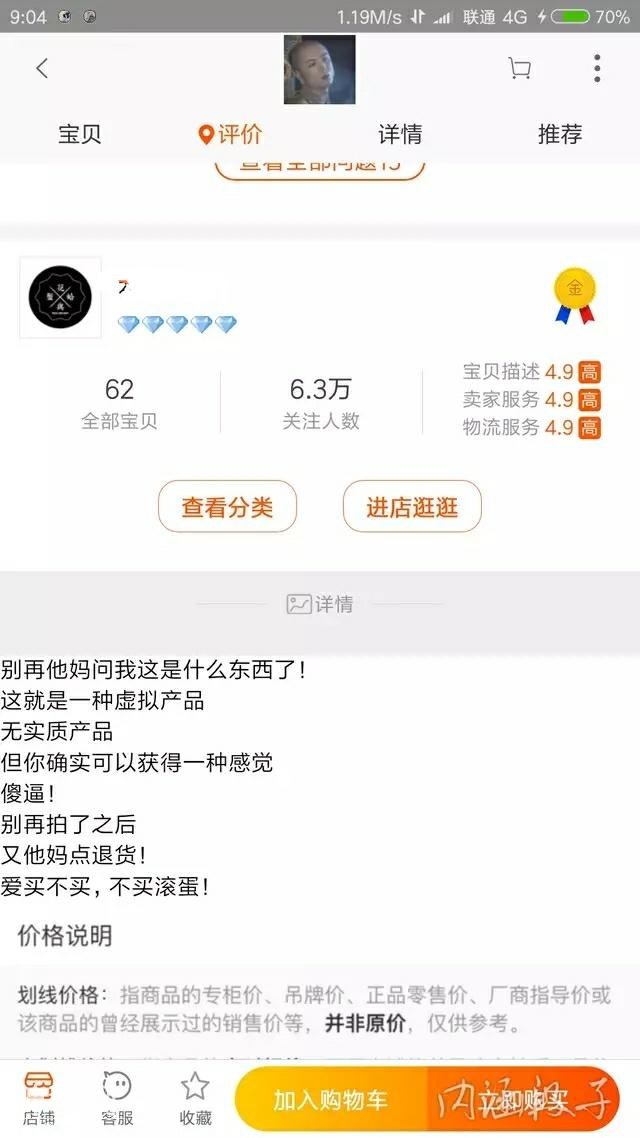Contact 客服 customer service
Image resolution: width=640 pixels, height=1138 pixels.
pyautogui.click(x=117, y=1097)
